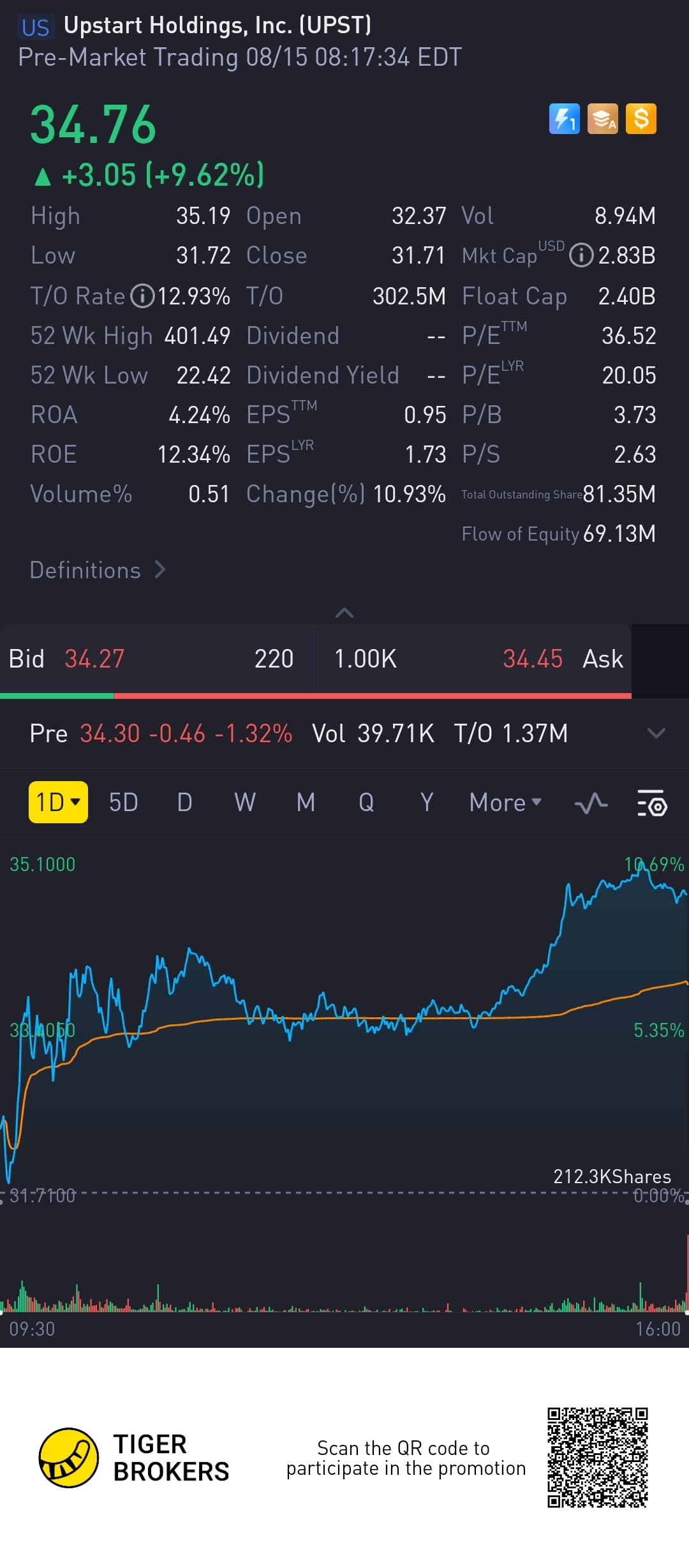Switch to the yearly Y chart
The width and height of the screenshot is (689, 1568).
(x=427, y=802)
